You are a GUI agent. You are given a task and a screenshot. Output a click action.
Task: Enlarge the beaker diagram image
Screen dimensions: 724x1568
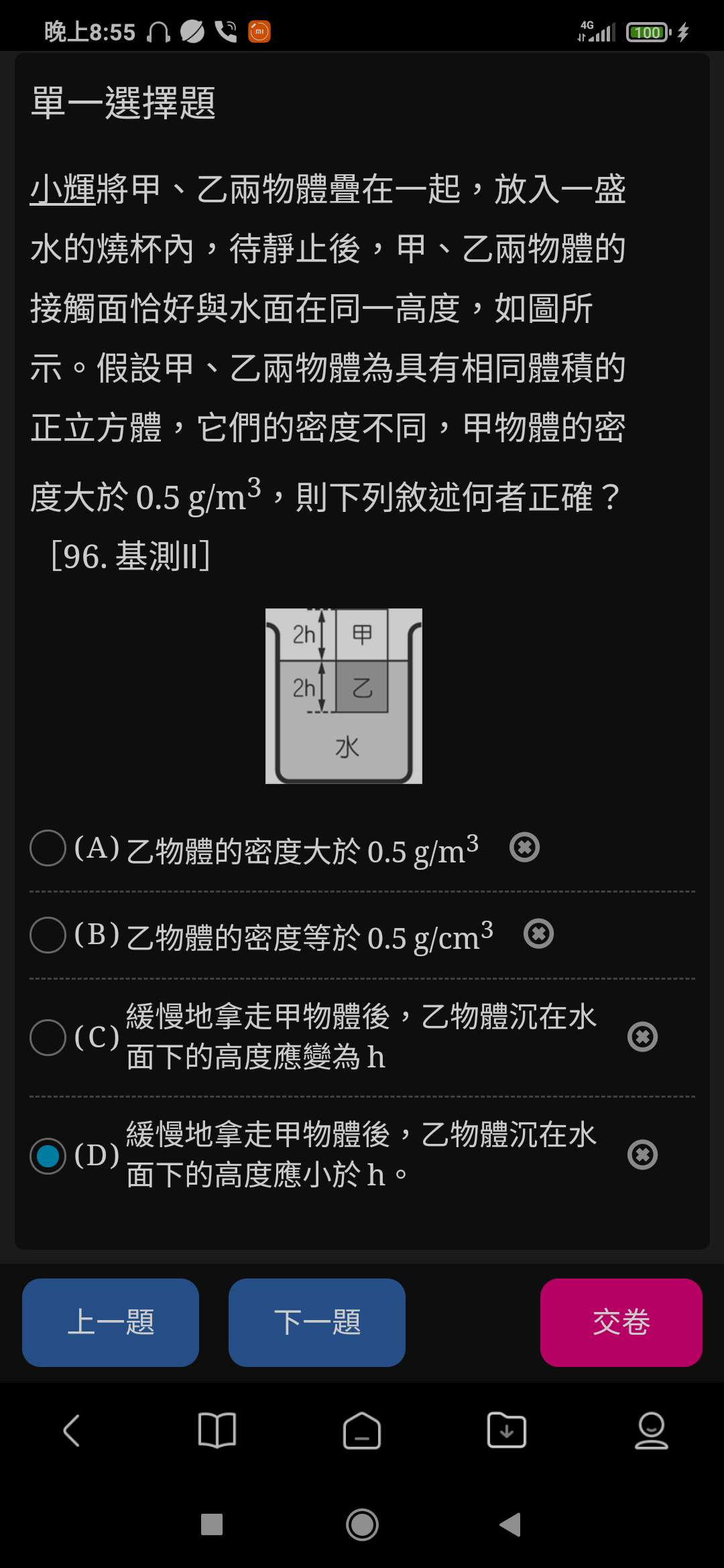tap(343, 696)
